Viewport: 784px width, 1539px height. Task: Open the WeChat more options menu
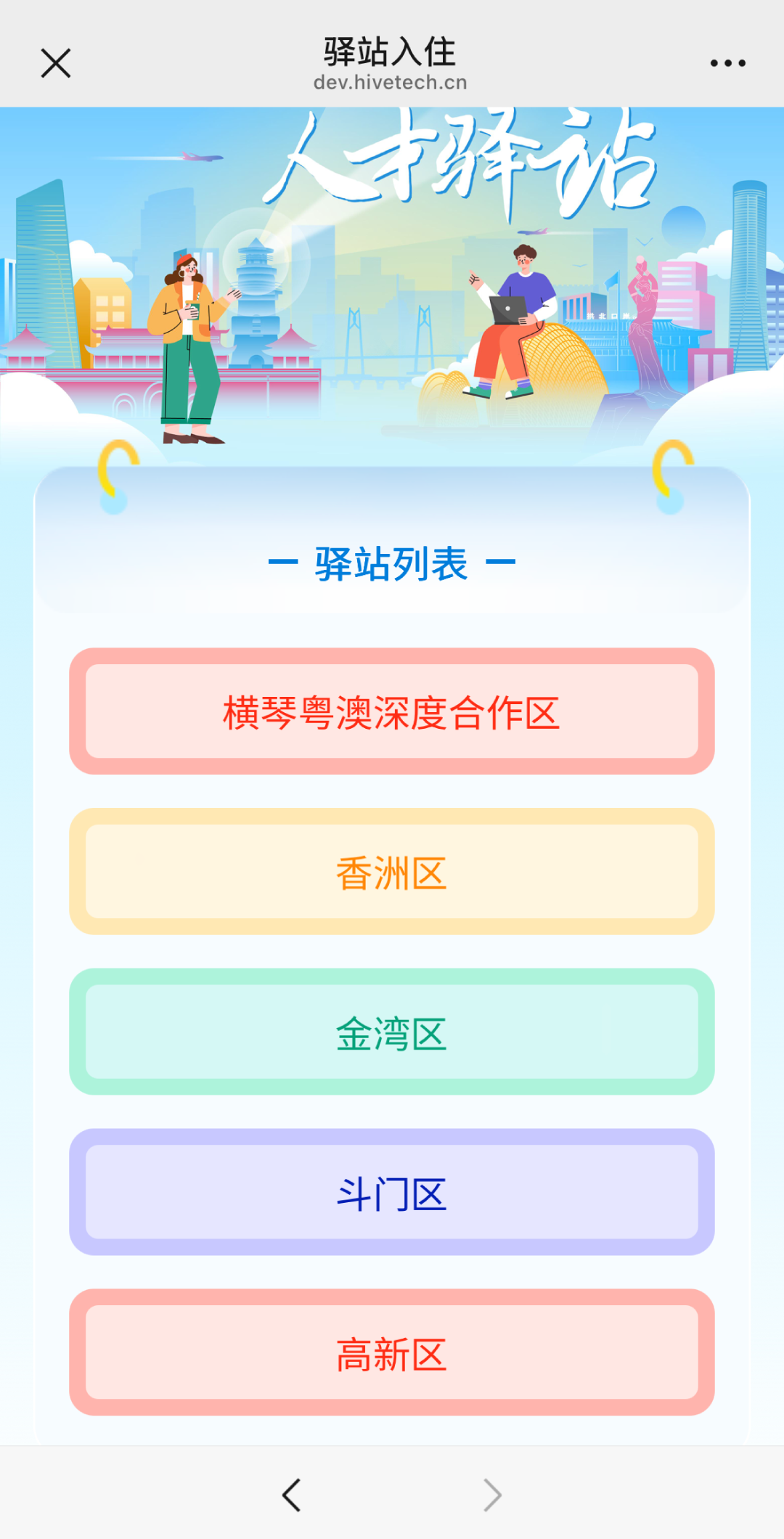coord(727,62)
